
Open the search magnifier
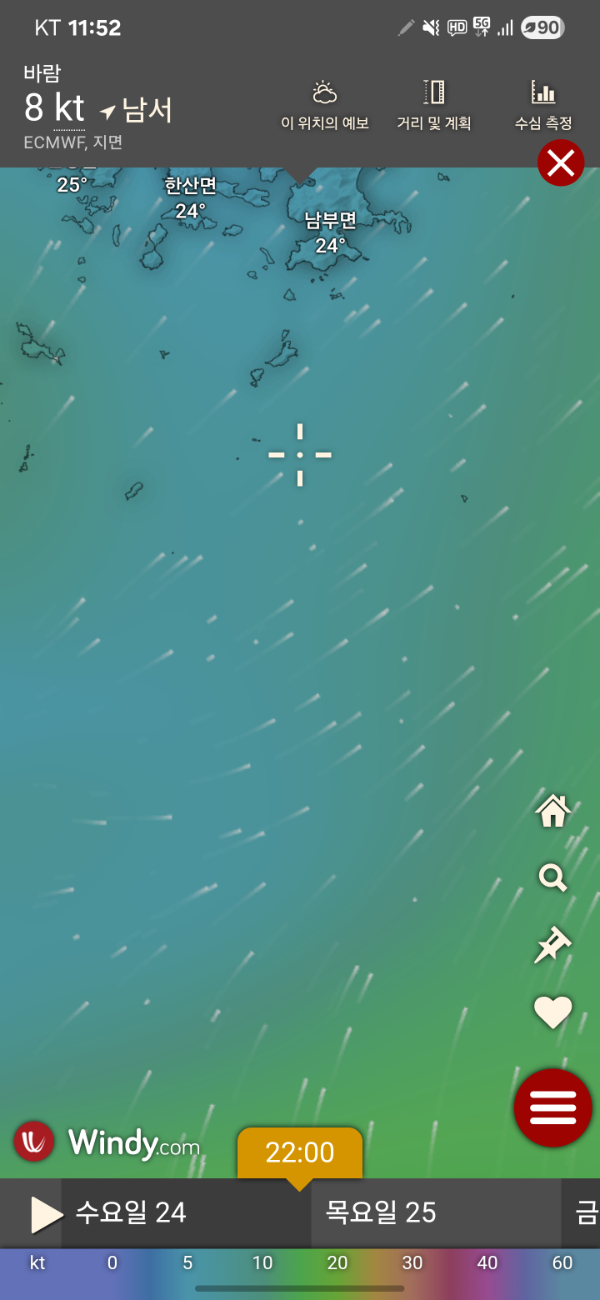[x=553, y=878]
